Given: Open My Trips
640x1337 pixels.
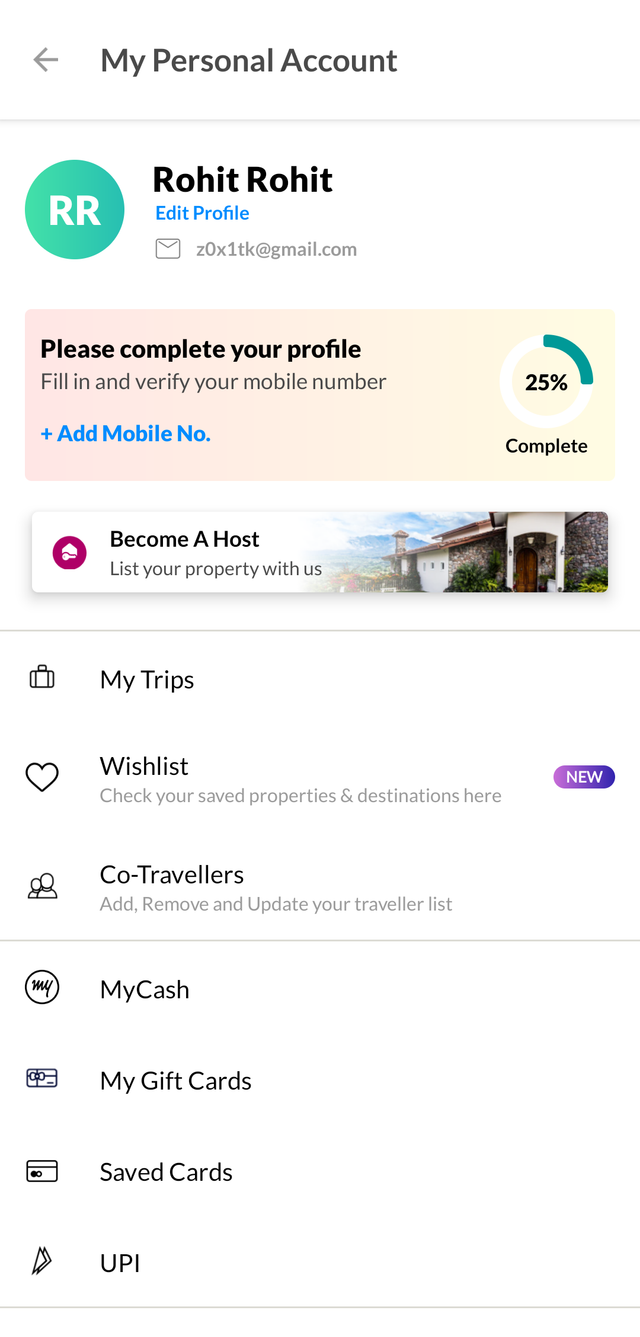Looking at the screenshot, I should pyautogui.click(x=147, y=680).
